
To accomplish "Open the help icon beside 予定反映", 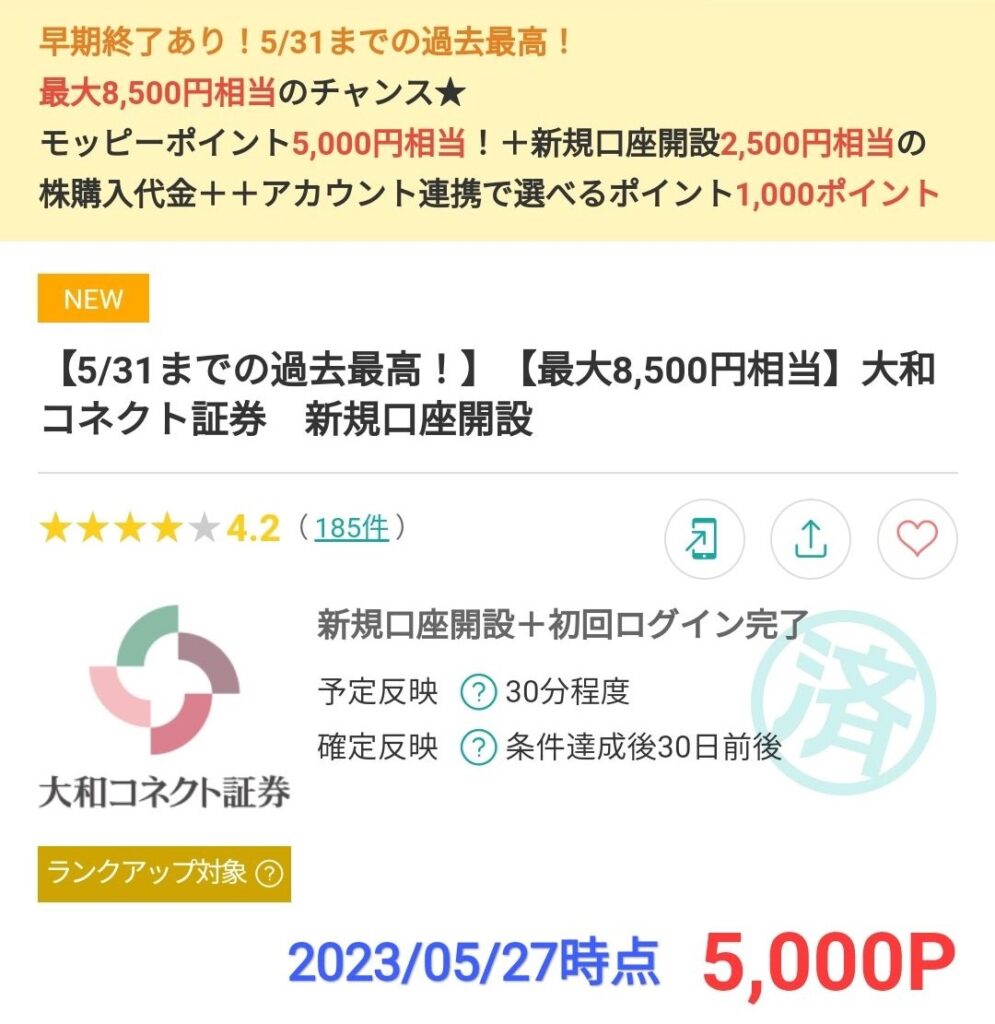I will tap(479, 691).
